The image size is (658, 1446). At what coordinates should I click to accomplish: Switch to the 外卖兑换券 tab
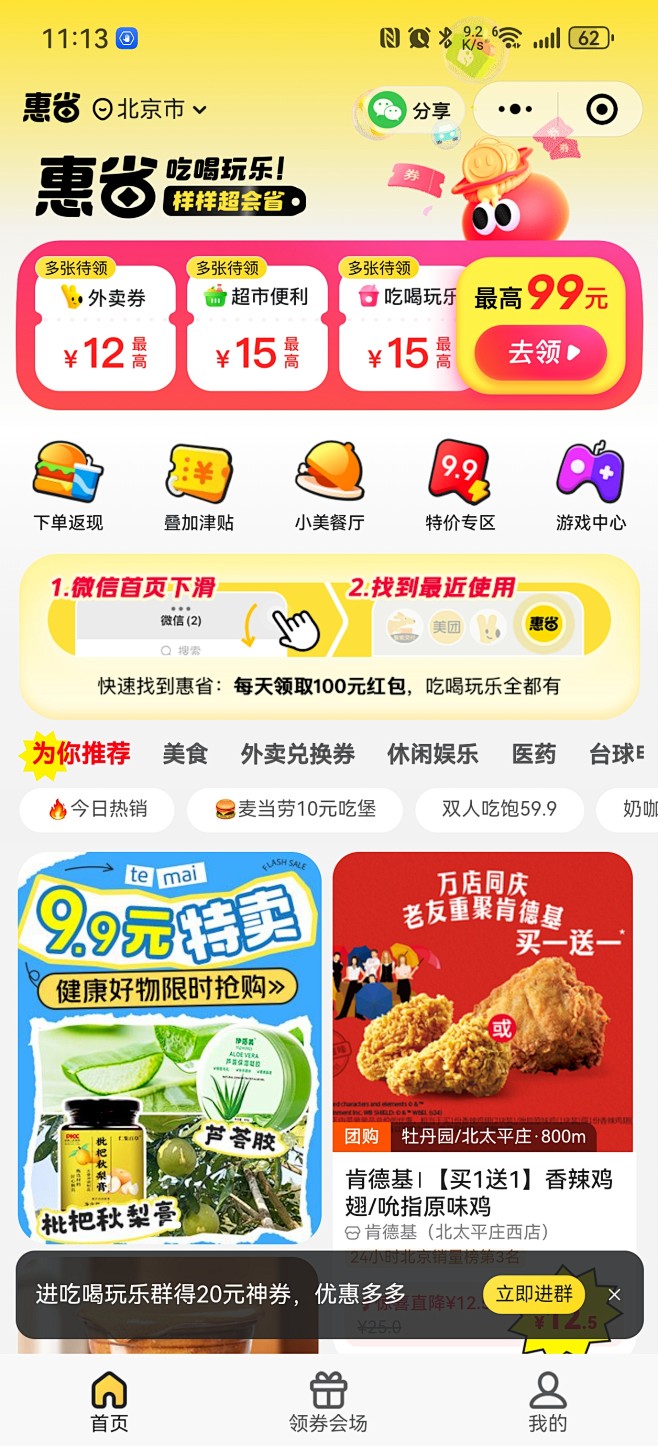point(297,754)
